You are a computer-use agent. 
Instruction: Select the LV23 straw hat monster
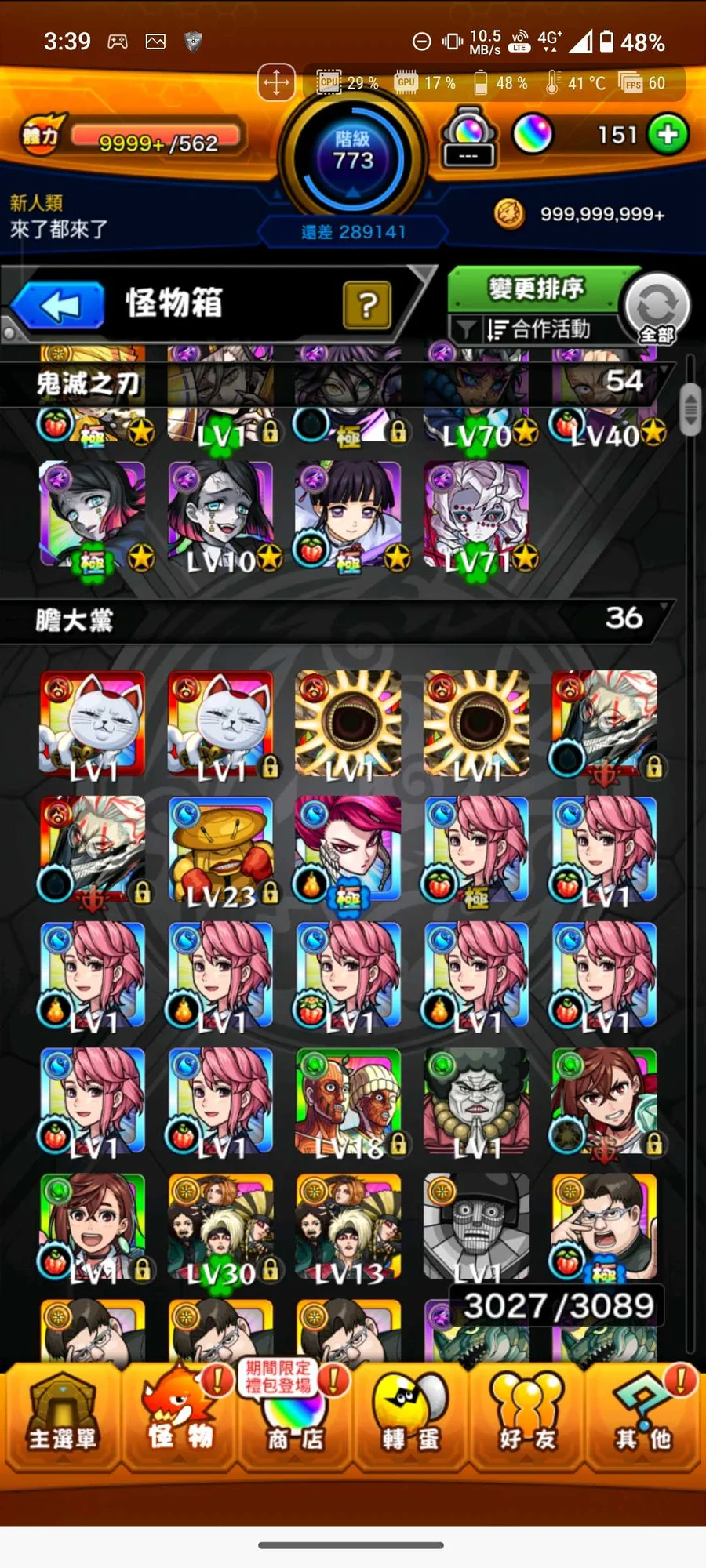click(x=221, y=851)
